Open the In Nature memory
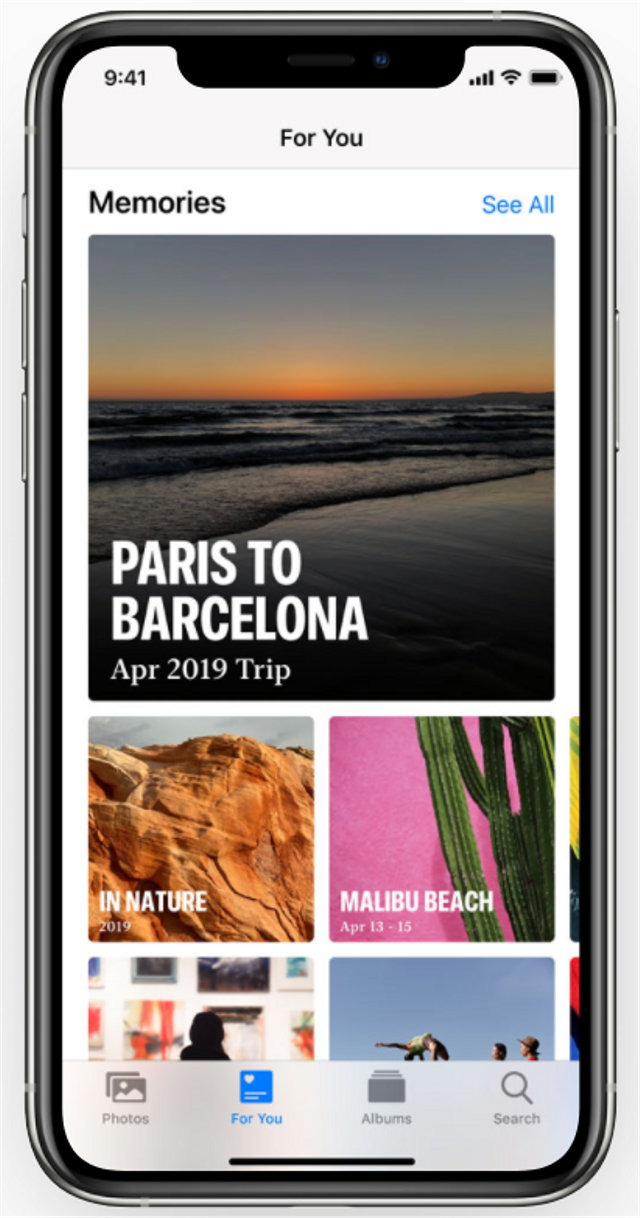Viewport: 640px width, 1218px height. click(x=201, y=828)
